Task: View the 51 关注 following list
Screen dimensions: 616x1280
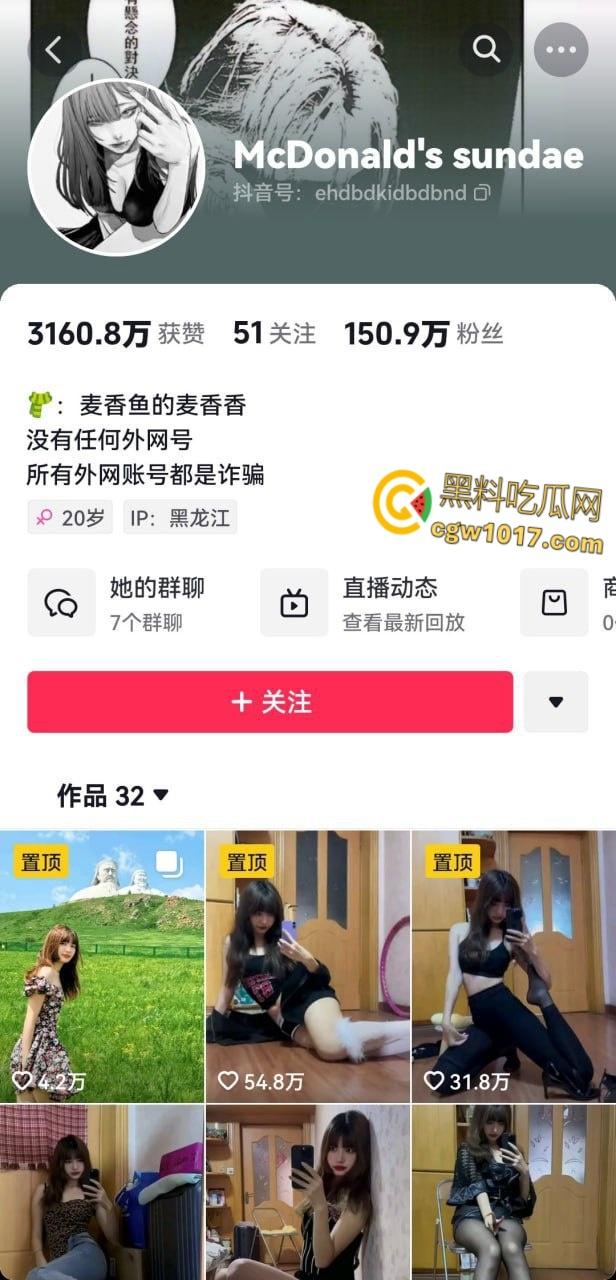Action: pos(274,334)
